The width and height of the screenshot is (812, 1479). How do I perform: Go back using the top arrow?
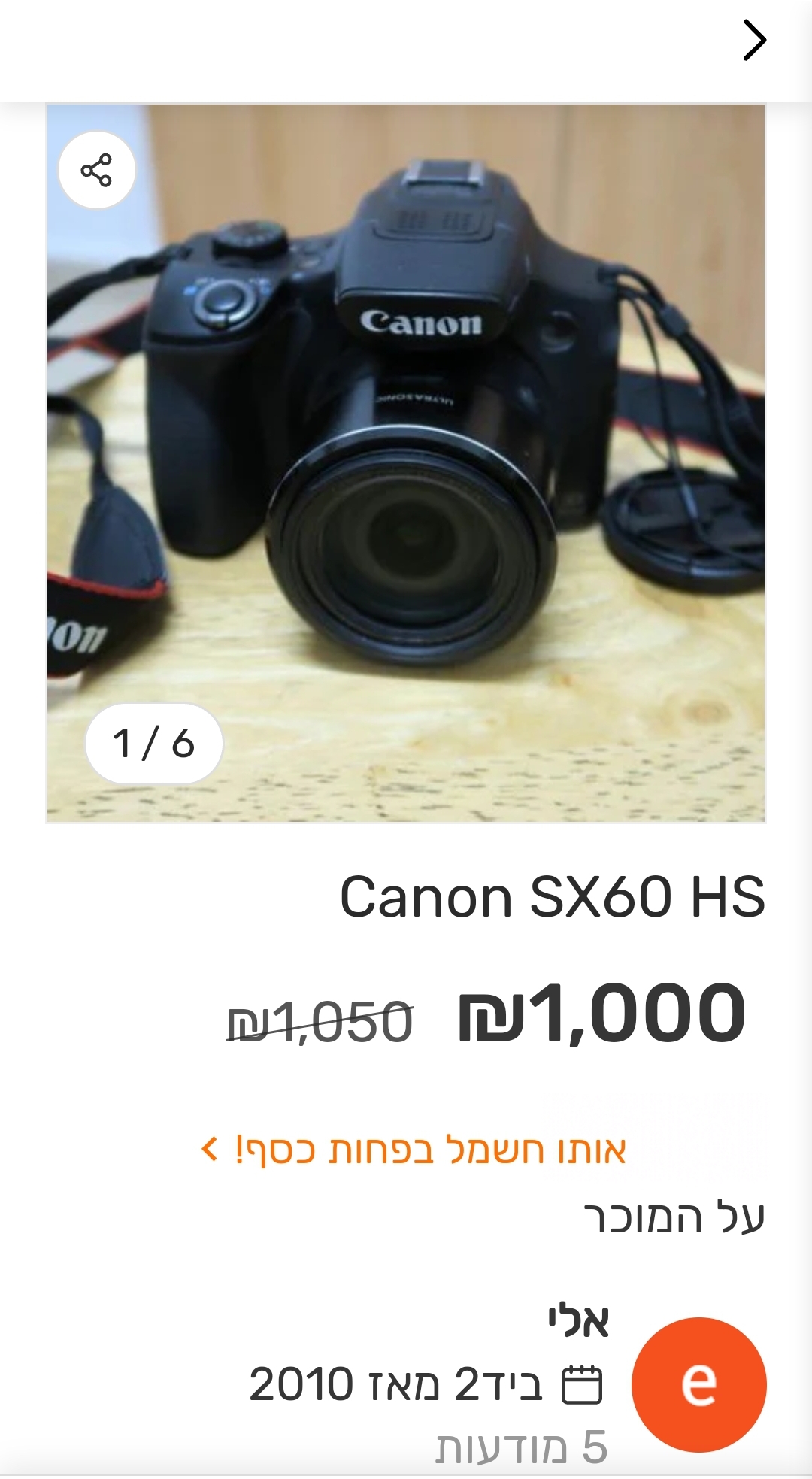754,41
